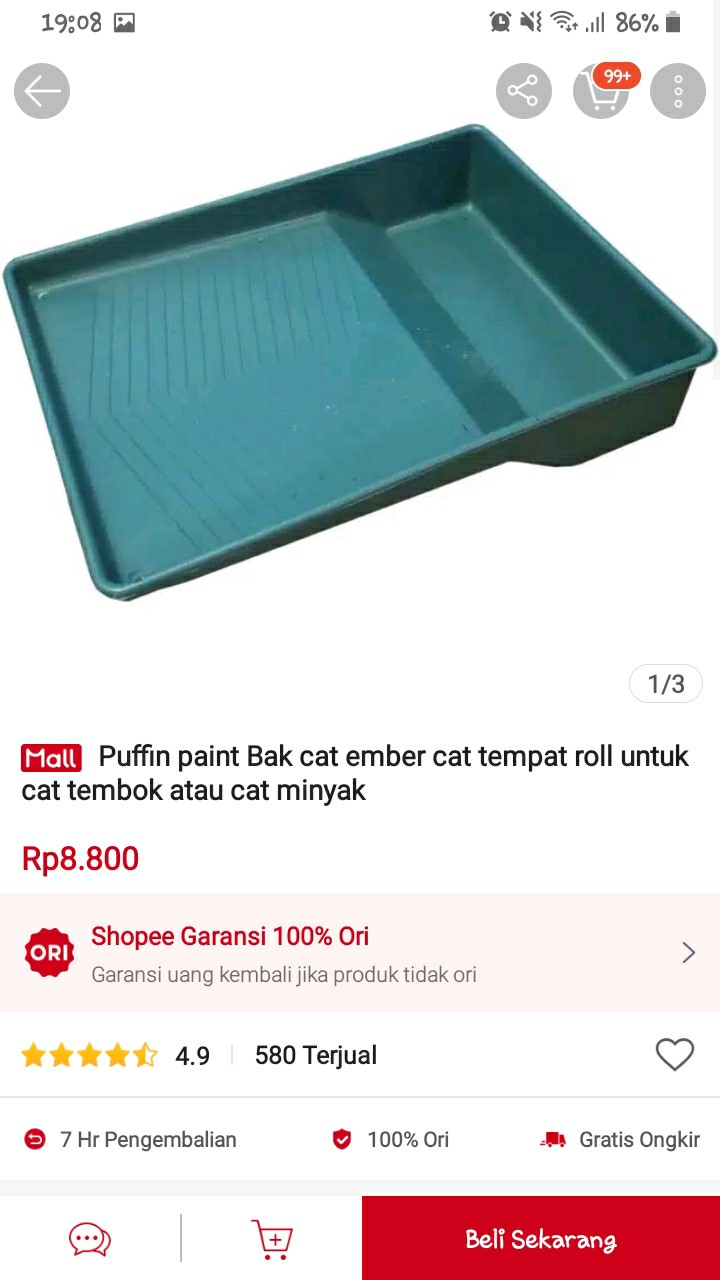This screenshot has width=720, height=1280.
Task: Click the share icon at the top
Action: pos(524,90)
